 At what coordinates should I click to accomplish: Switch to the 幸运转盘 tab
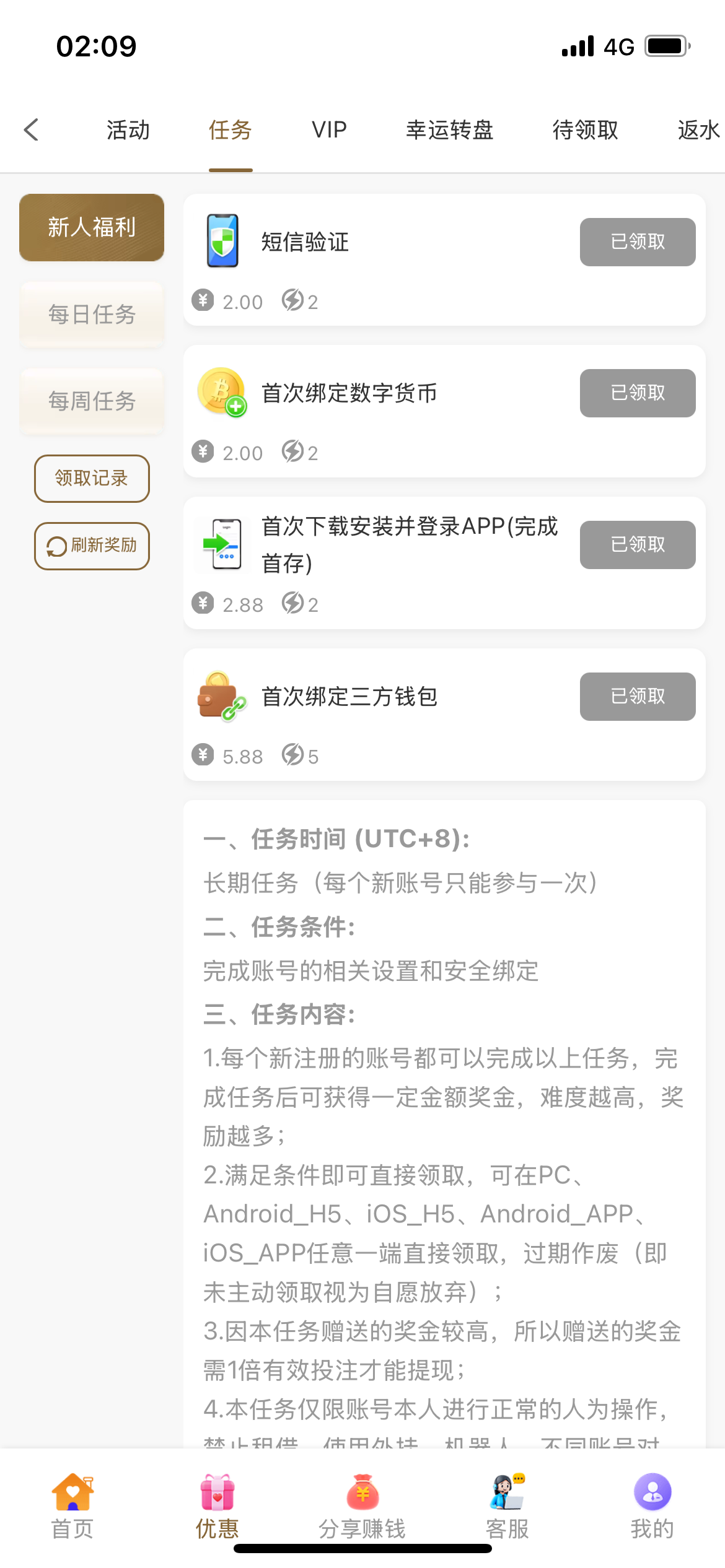450,130
